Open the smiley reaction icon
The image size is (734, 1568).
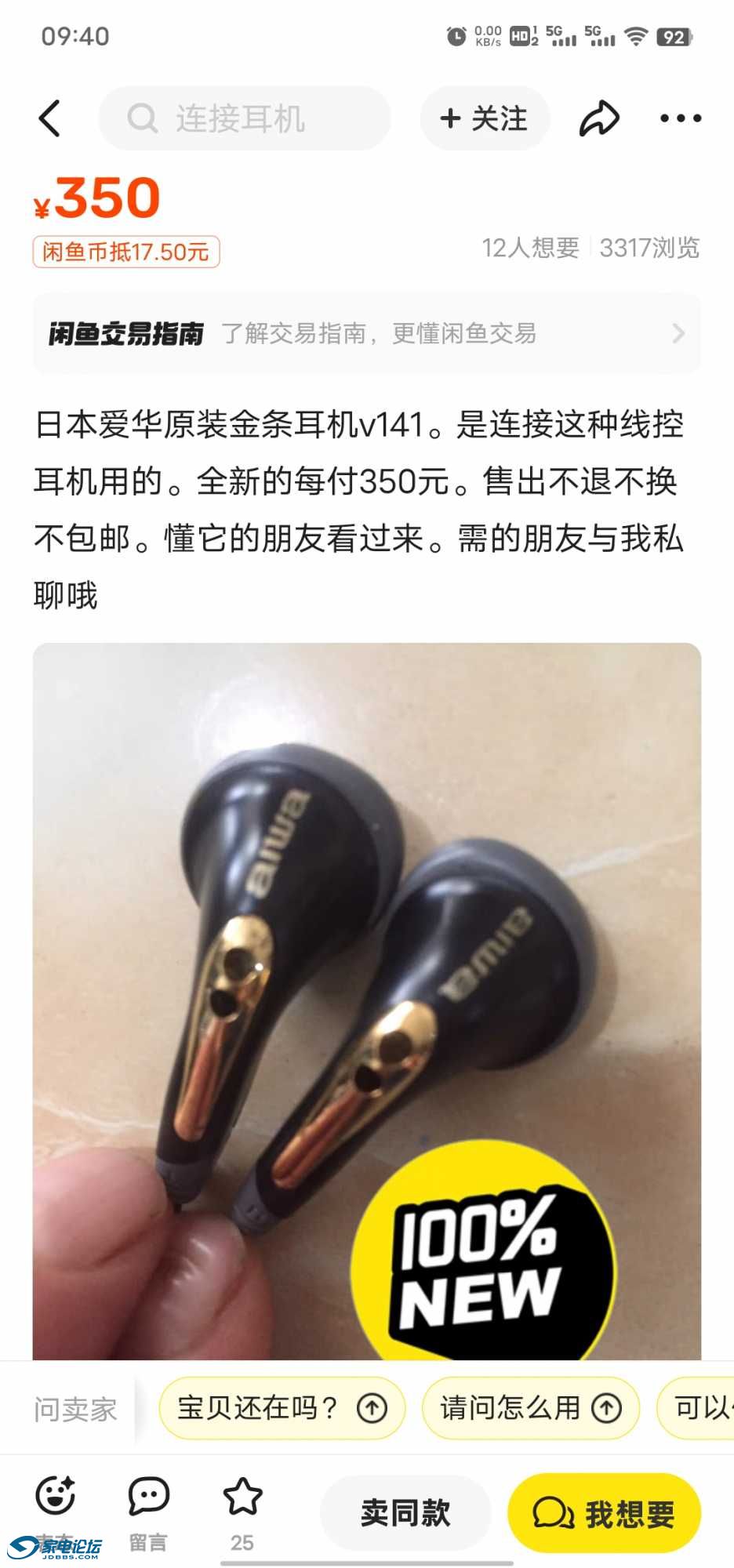[x=56, y=1495]
